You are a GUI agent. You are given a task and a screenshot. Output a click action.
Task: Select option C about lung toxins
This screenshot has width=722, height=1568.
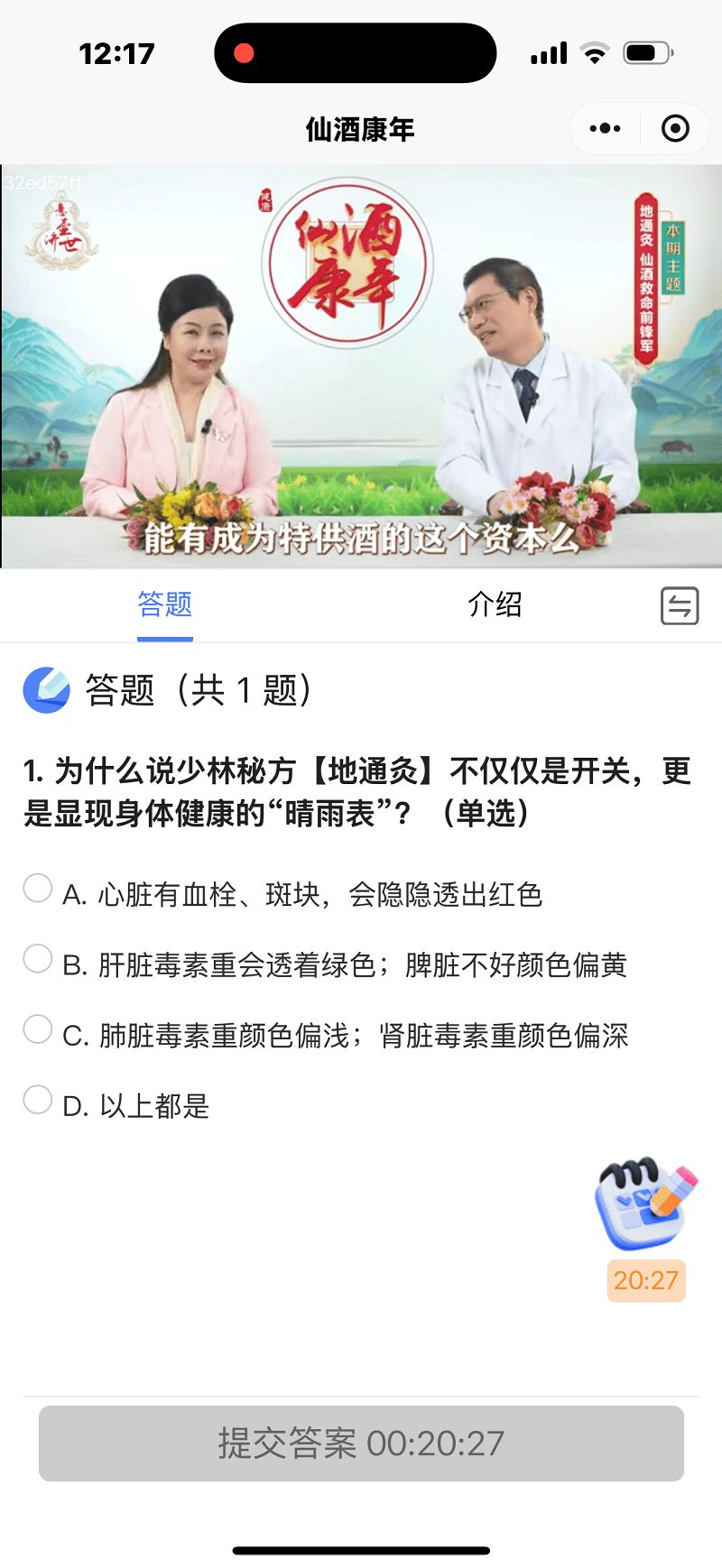[38, 1028]
